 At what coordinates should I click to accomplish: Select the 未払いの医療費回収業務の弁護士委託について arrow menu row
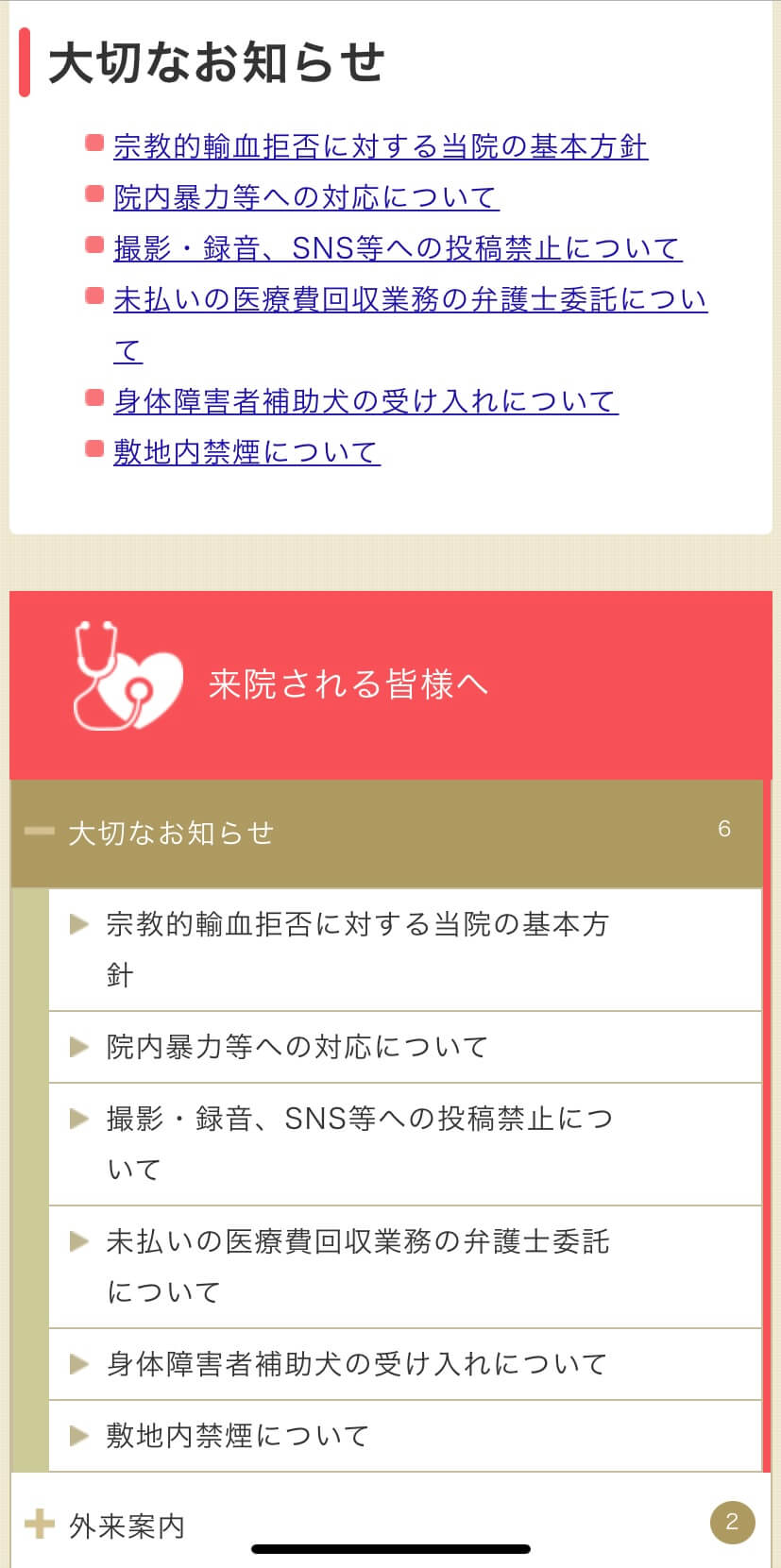pyautogui.click(x=404, y=1266)
